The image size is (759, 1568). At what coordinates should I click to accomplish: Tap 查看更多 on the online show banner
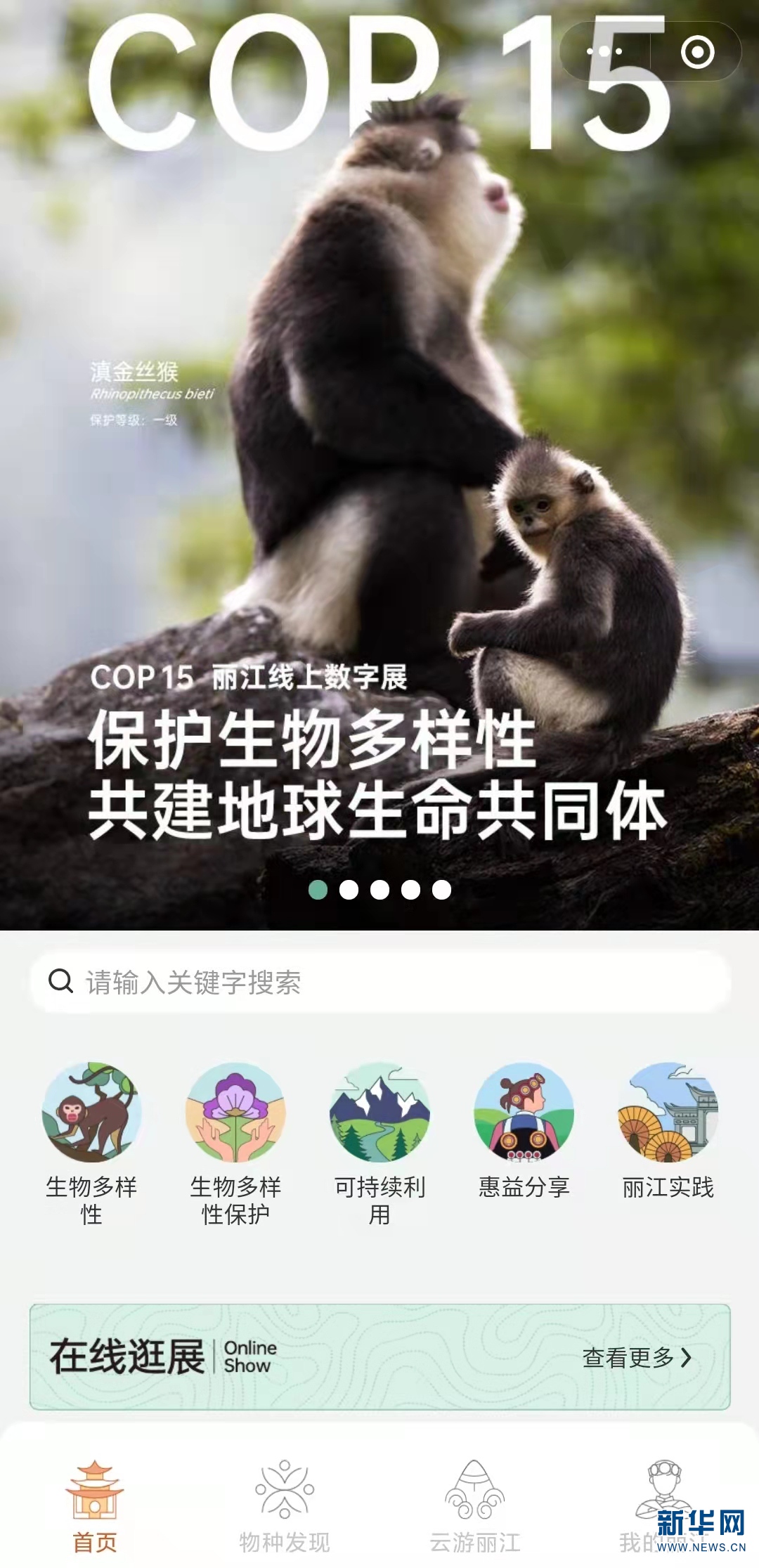click(637, 1357)
